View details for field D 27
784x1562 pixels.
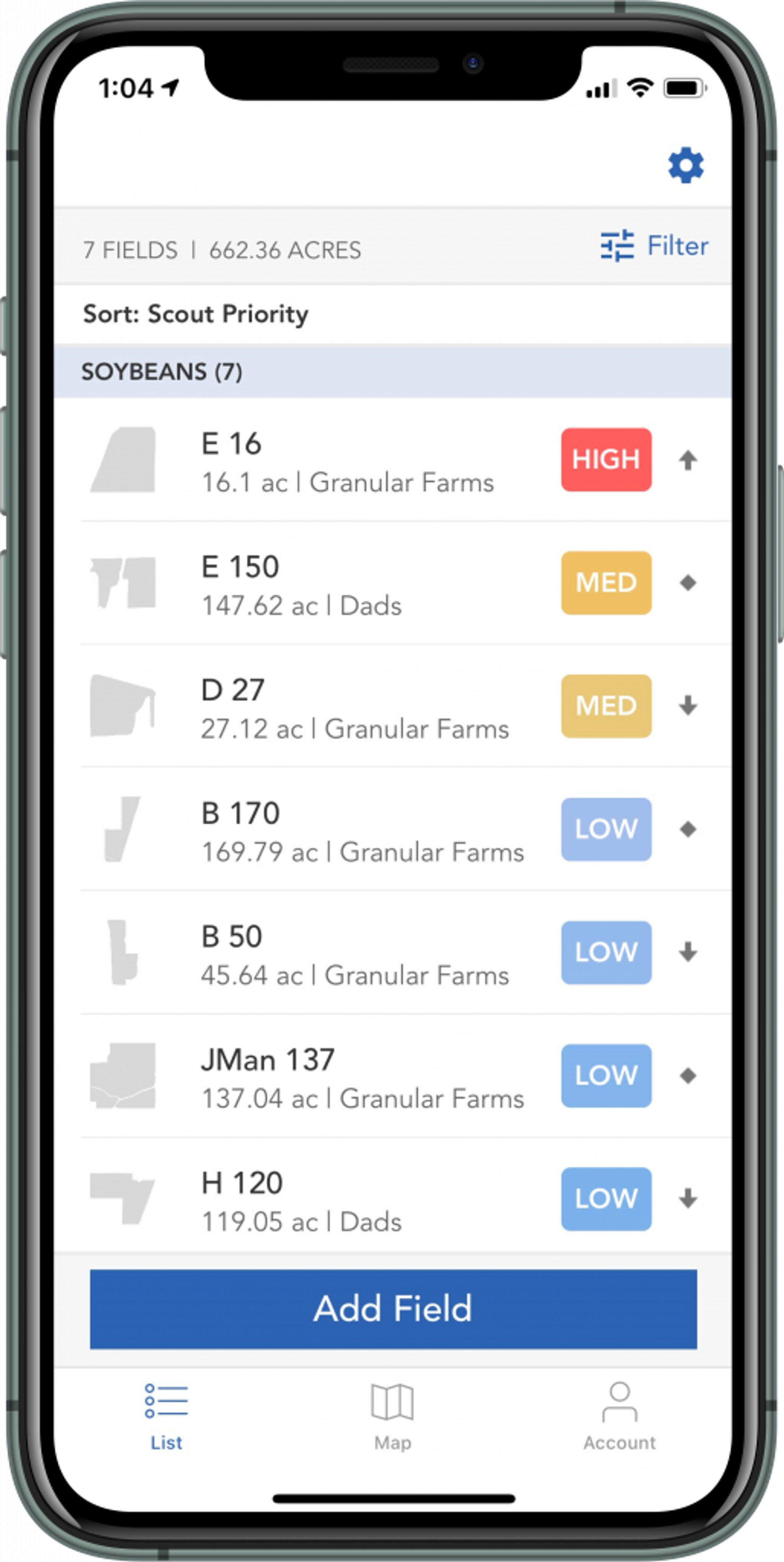click(x=354, y=707)
